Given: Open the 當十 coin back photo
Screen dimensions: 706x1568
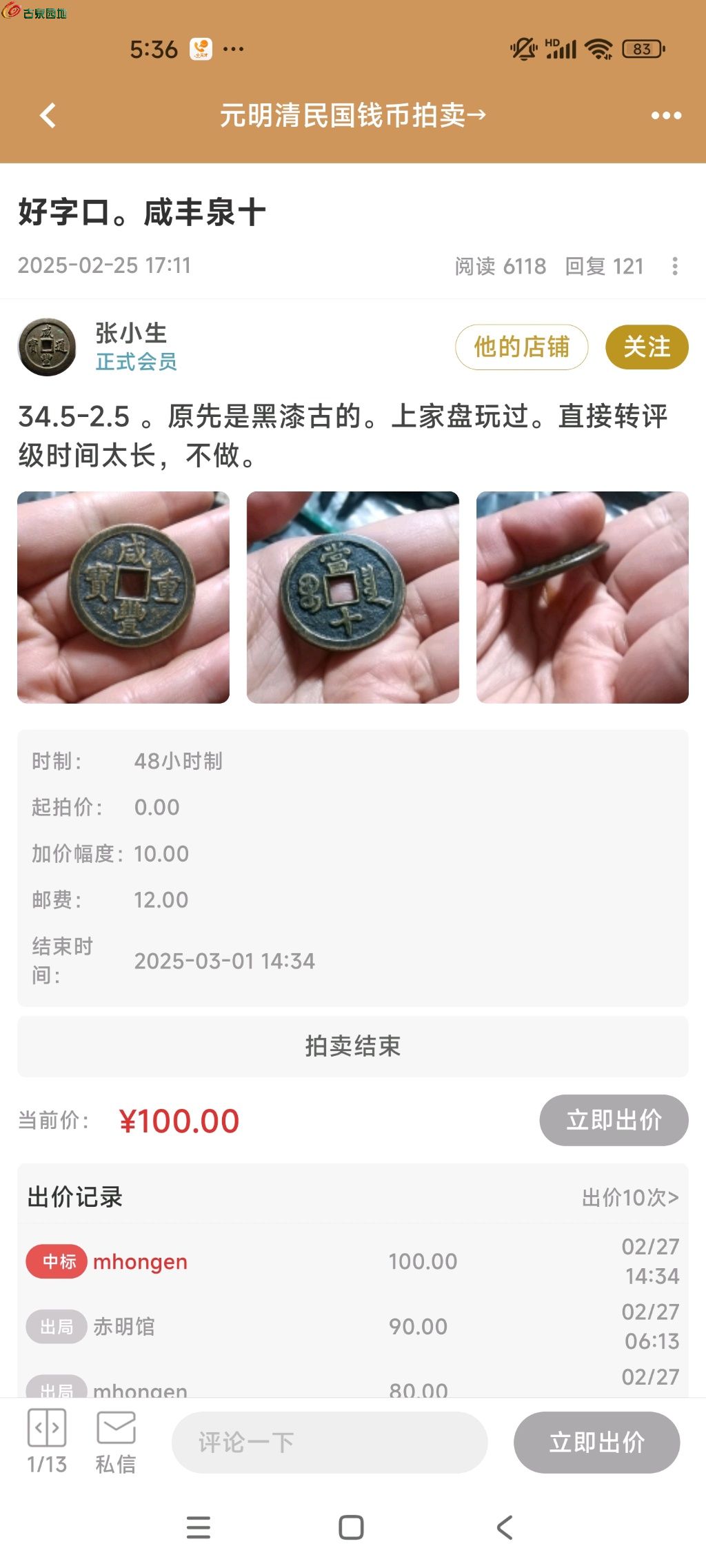Looking at the screenshot, I should click(352, 597).
